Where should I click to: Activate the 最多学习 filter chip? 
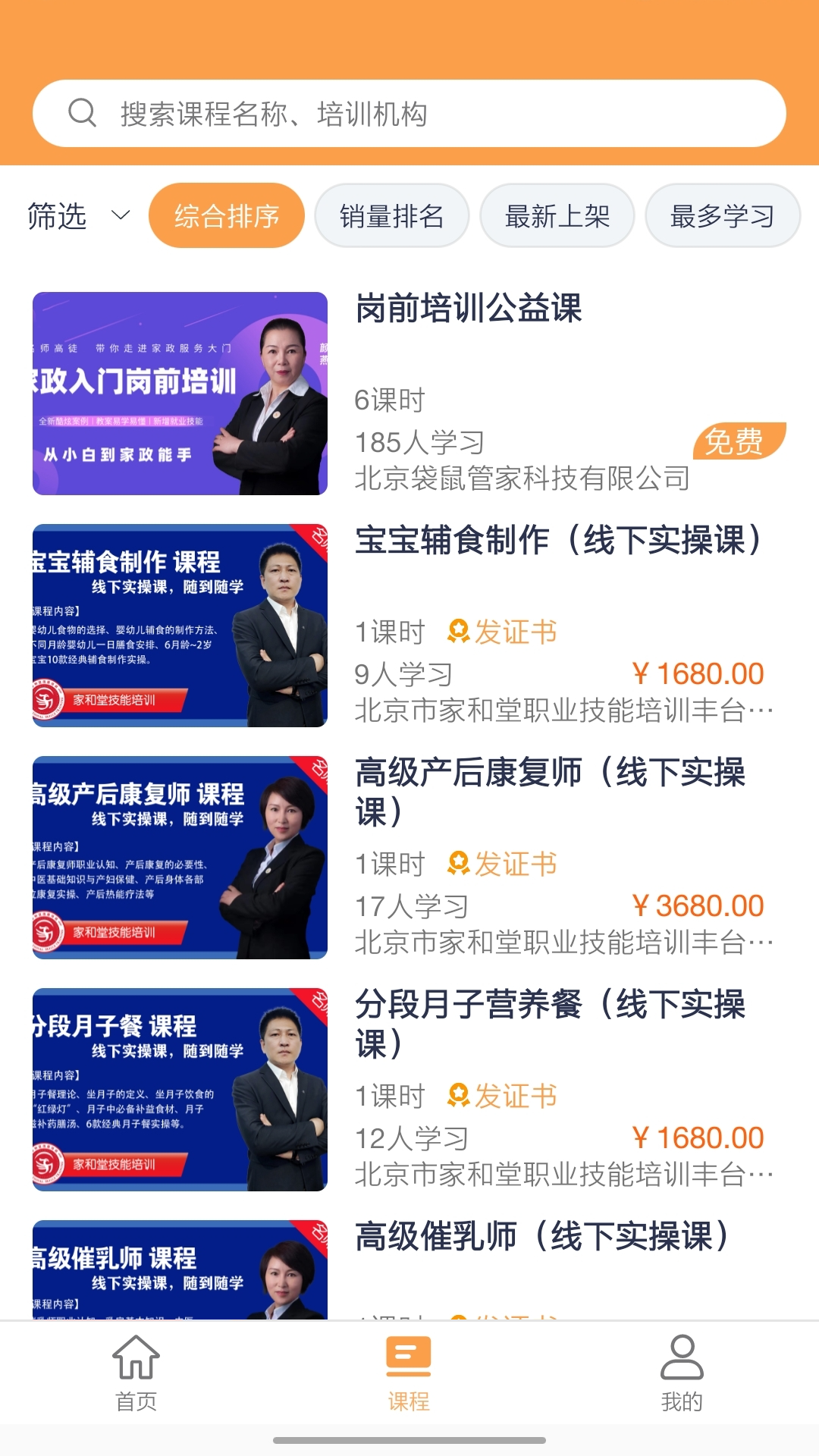pyautogui.click(x=722, y=215)
